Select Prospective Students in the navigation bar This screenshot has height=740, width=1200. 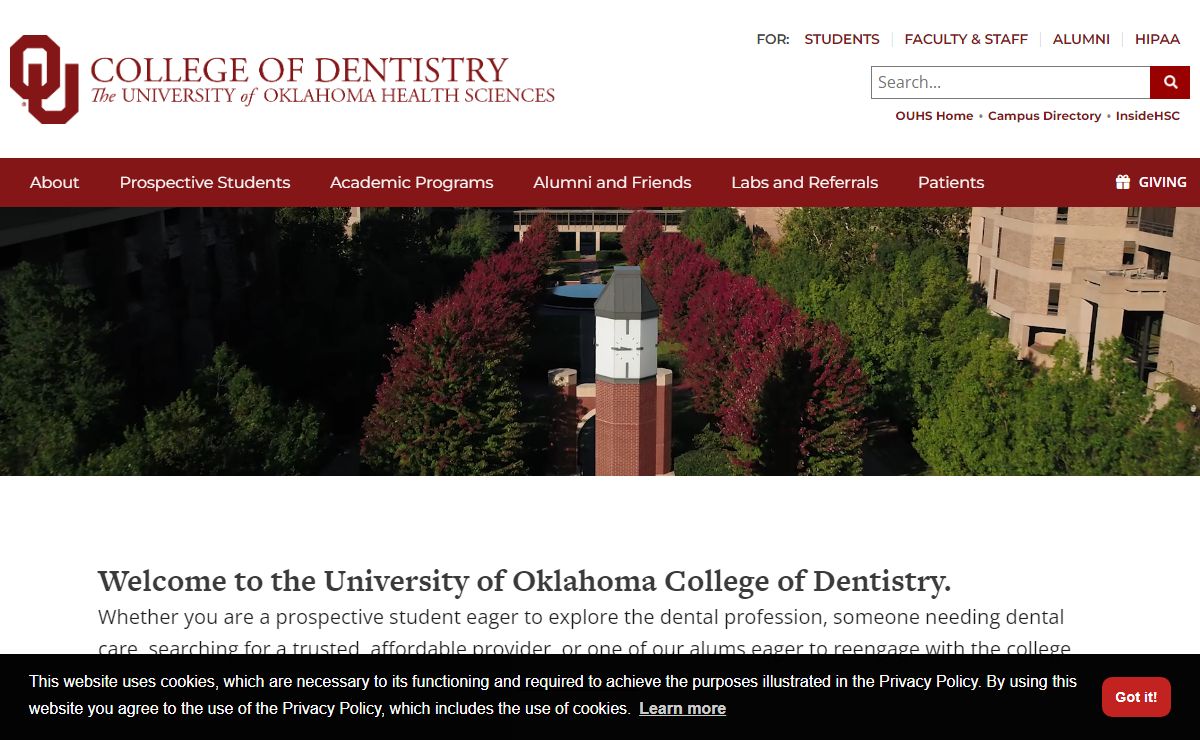(x=205, y=182)
